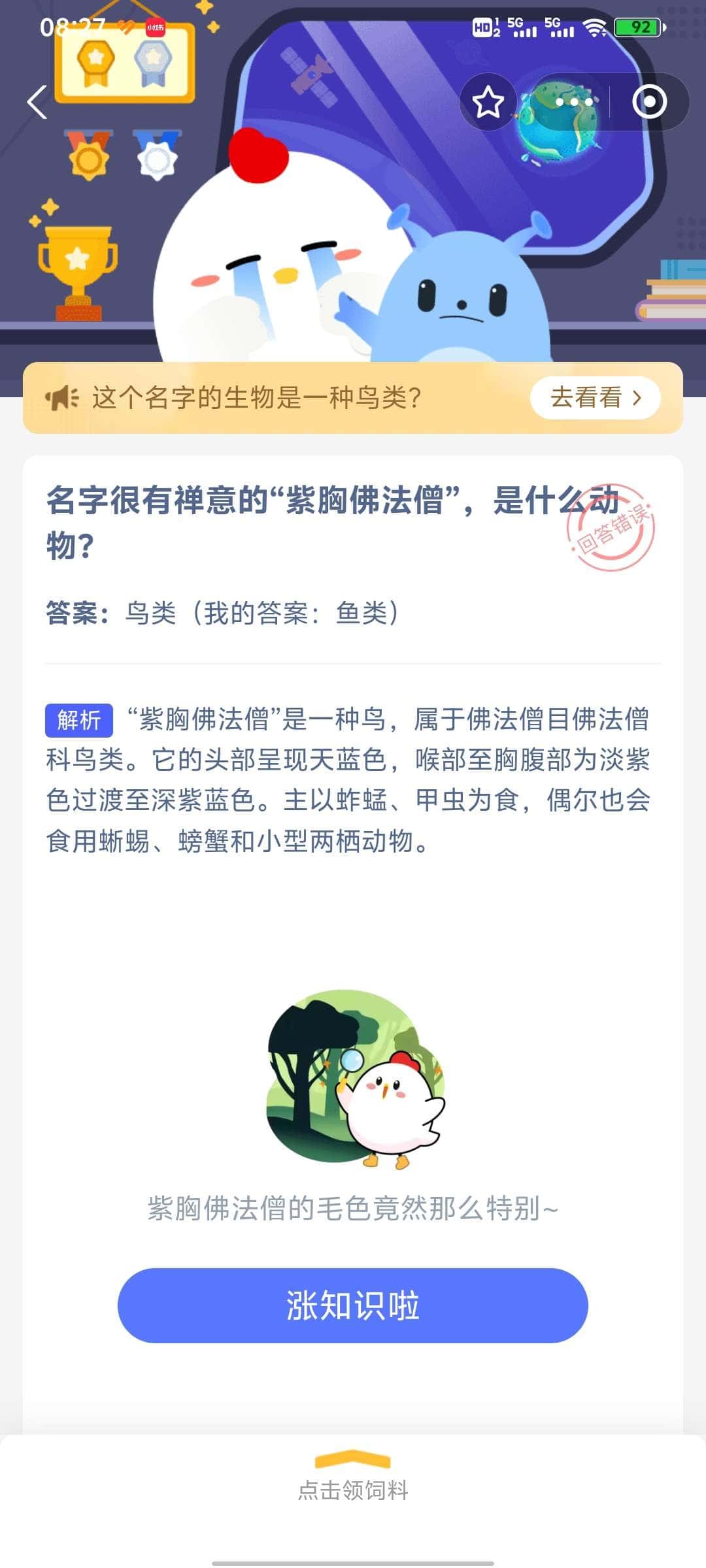Screen dimensions: 706x1568
Task: Tap the 去看看 button on the banner
Action: [595, 397]
